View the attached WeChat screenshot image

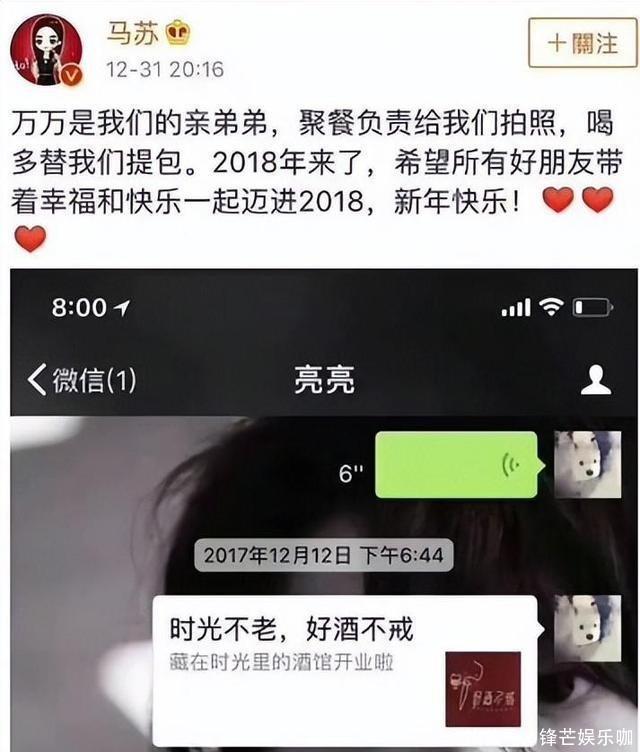click(x=324, y=510)
